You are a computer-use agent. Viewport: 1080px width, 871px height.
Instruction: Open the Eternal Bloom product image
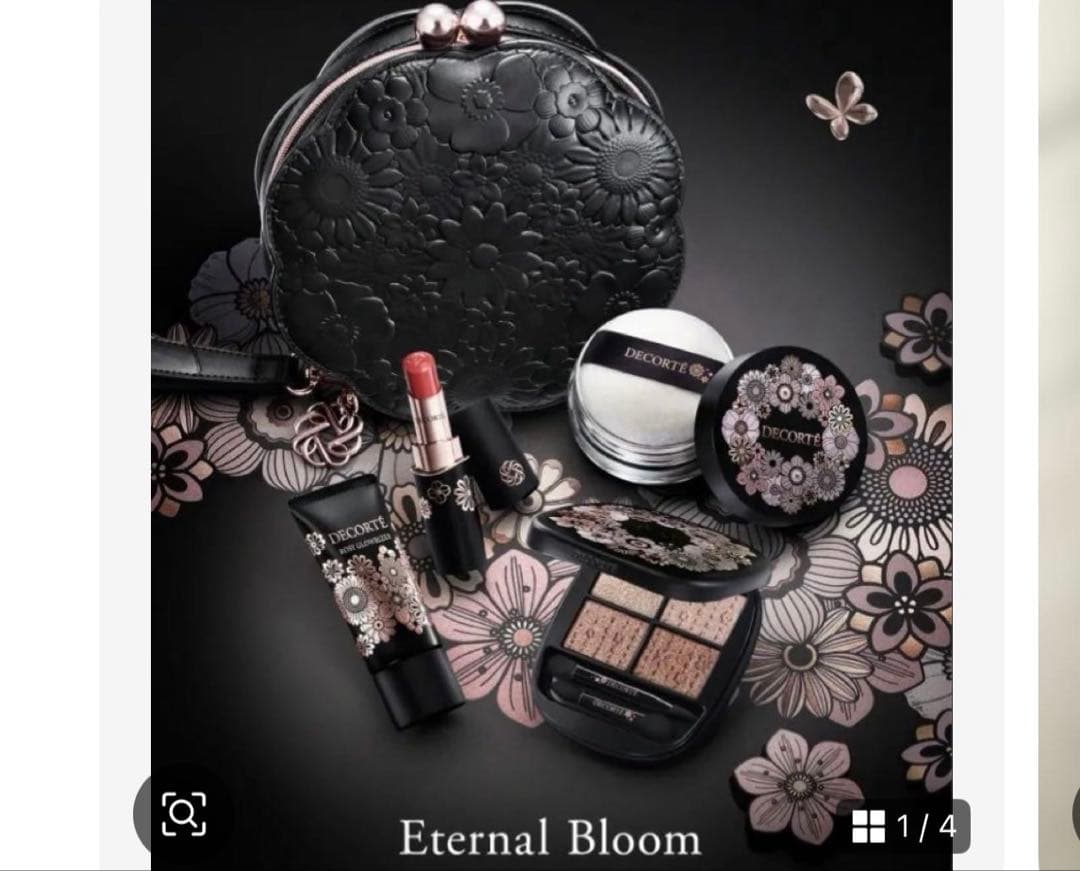click(551, 420)
